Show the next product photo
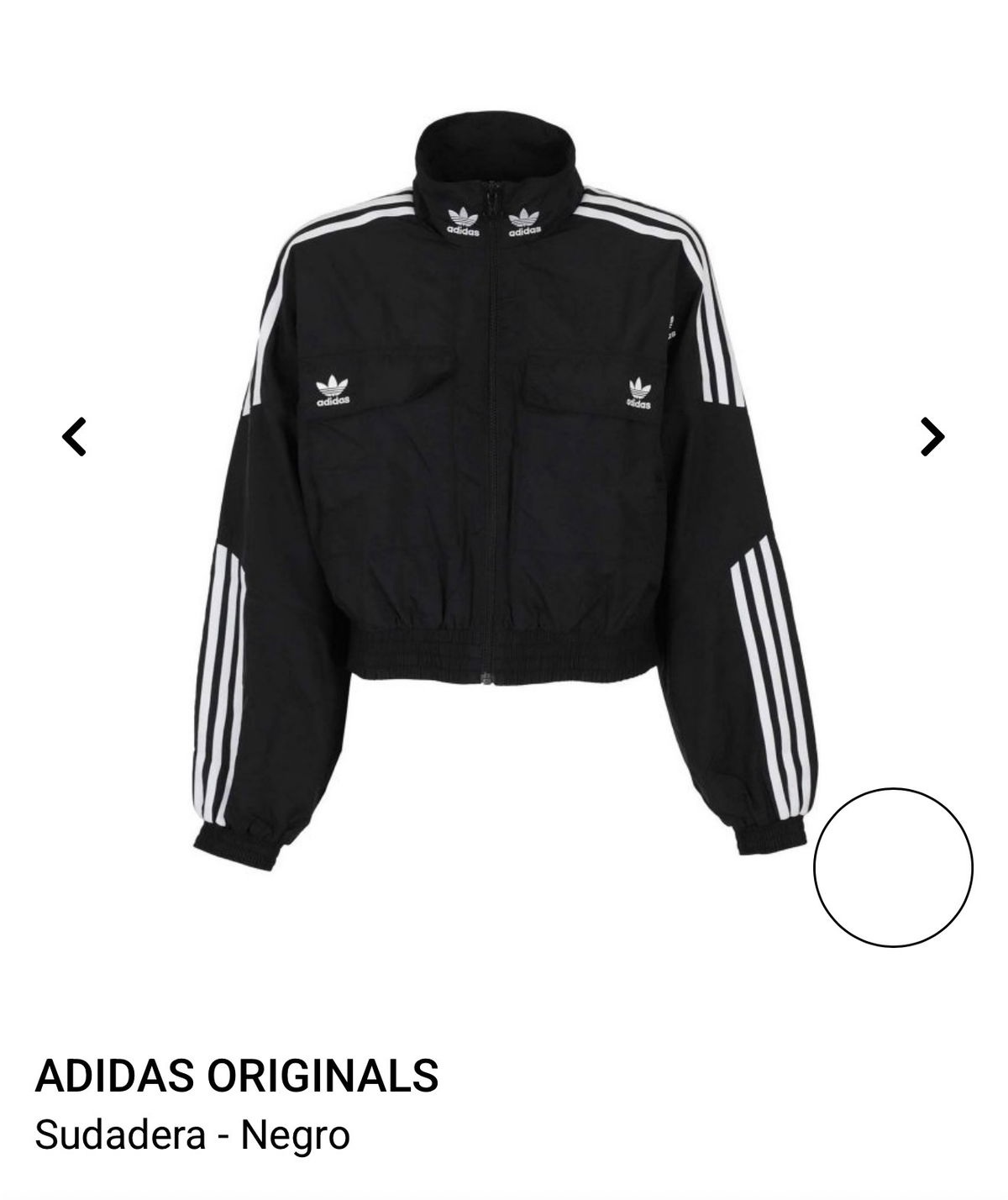 click(x=932, y=436)
